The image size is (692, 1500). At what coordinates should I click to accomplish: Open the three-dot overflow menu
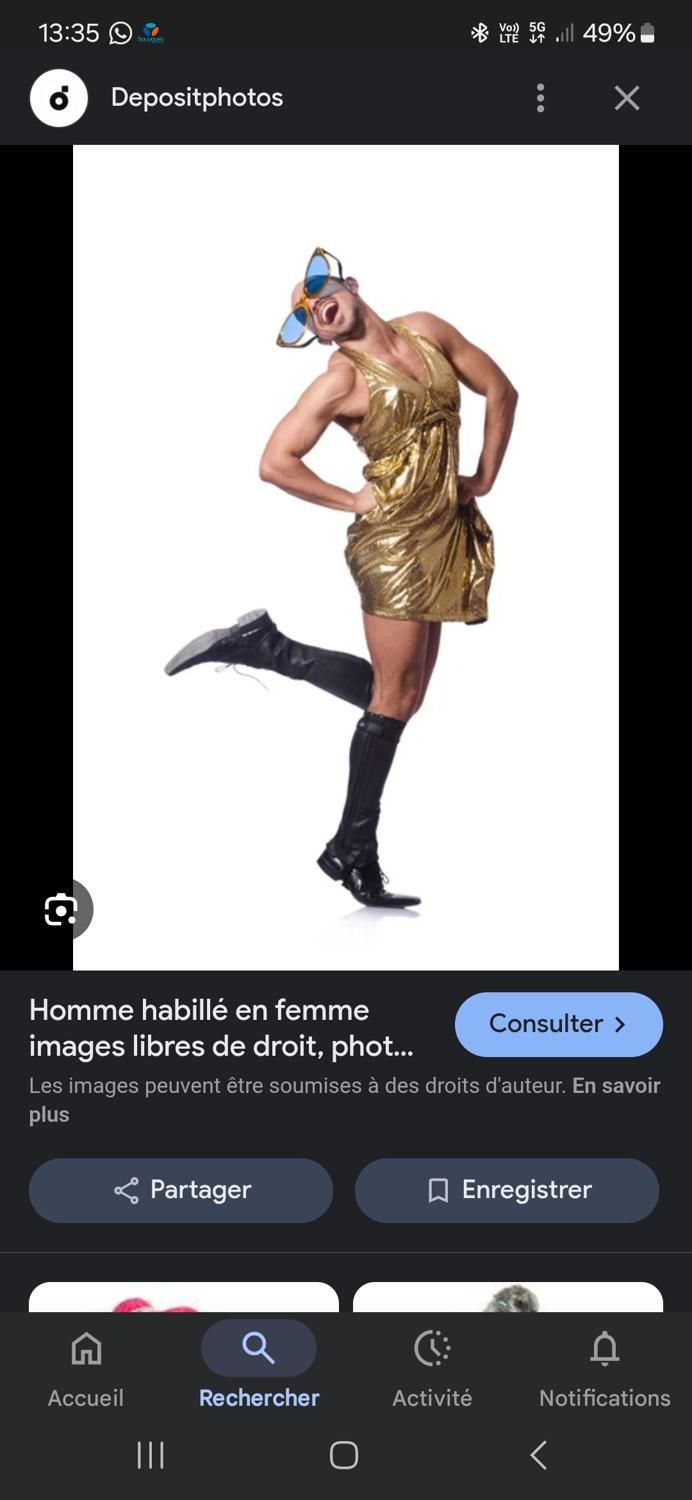tap(540, 98)
